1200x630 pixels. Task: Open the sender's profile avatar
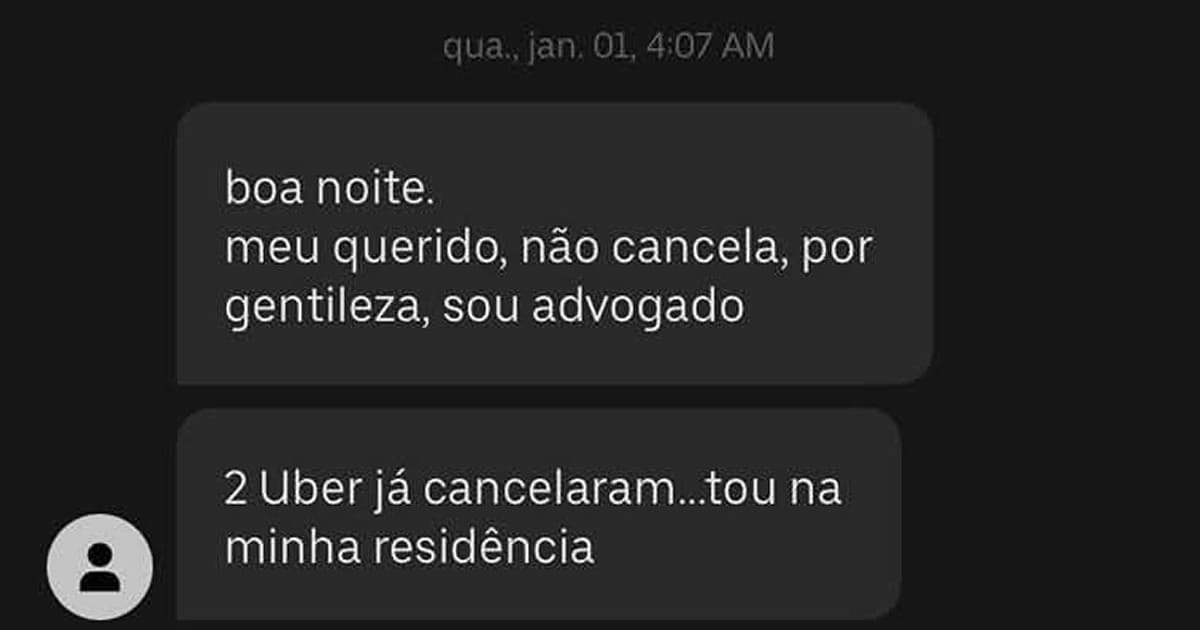pos(100,567)
